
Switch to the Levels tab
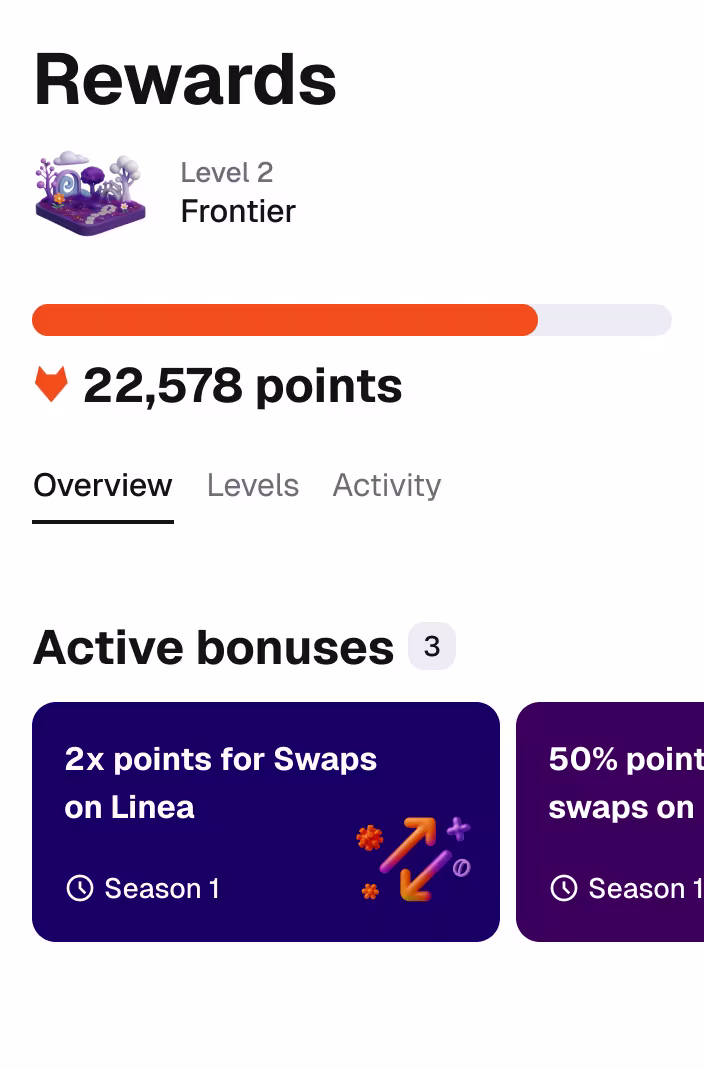point(253,486)
